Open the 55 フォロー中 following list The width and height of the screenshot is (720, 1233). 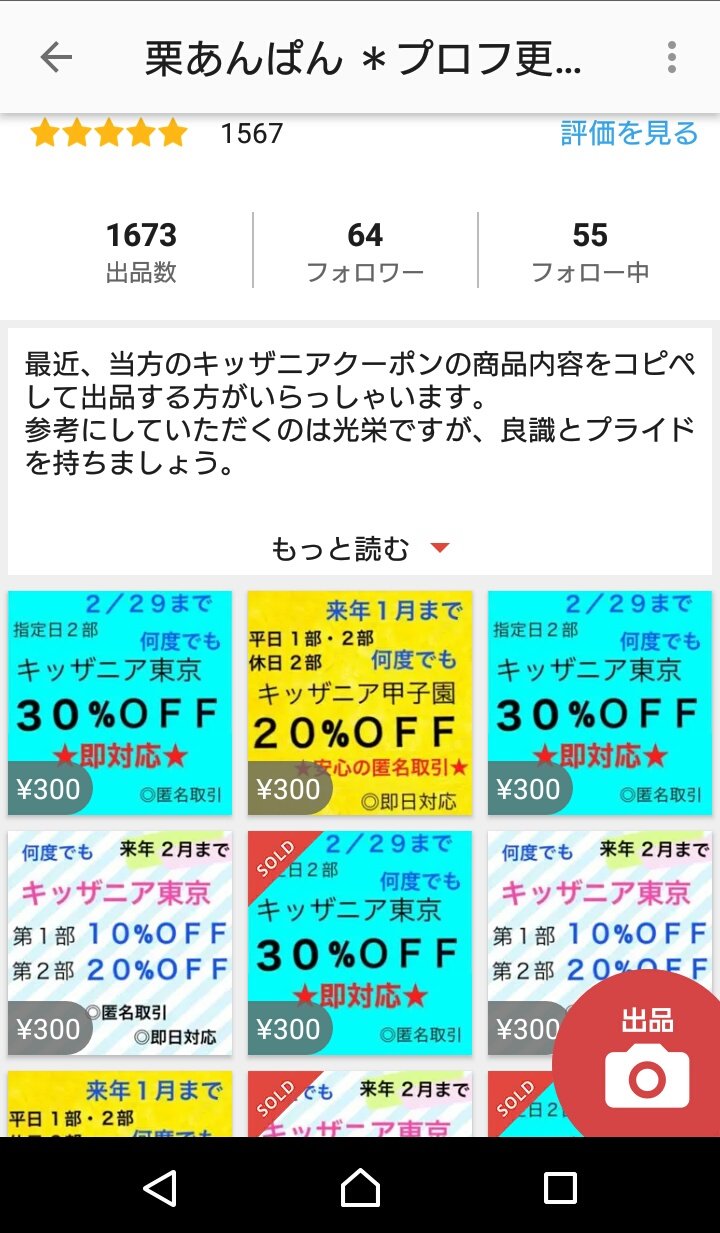(590, 251)
